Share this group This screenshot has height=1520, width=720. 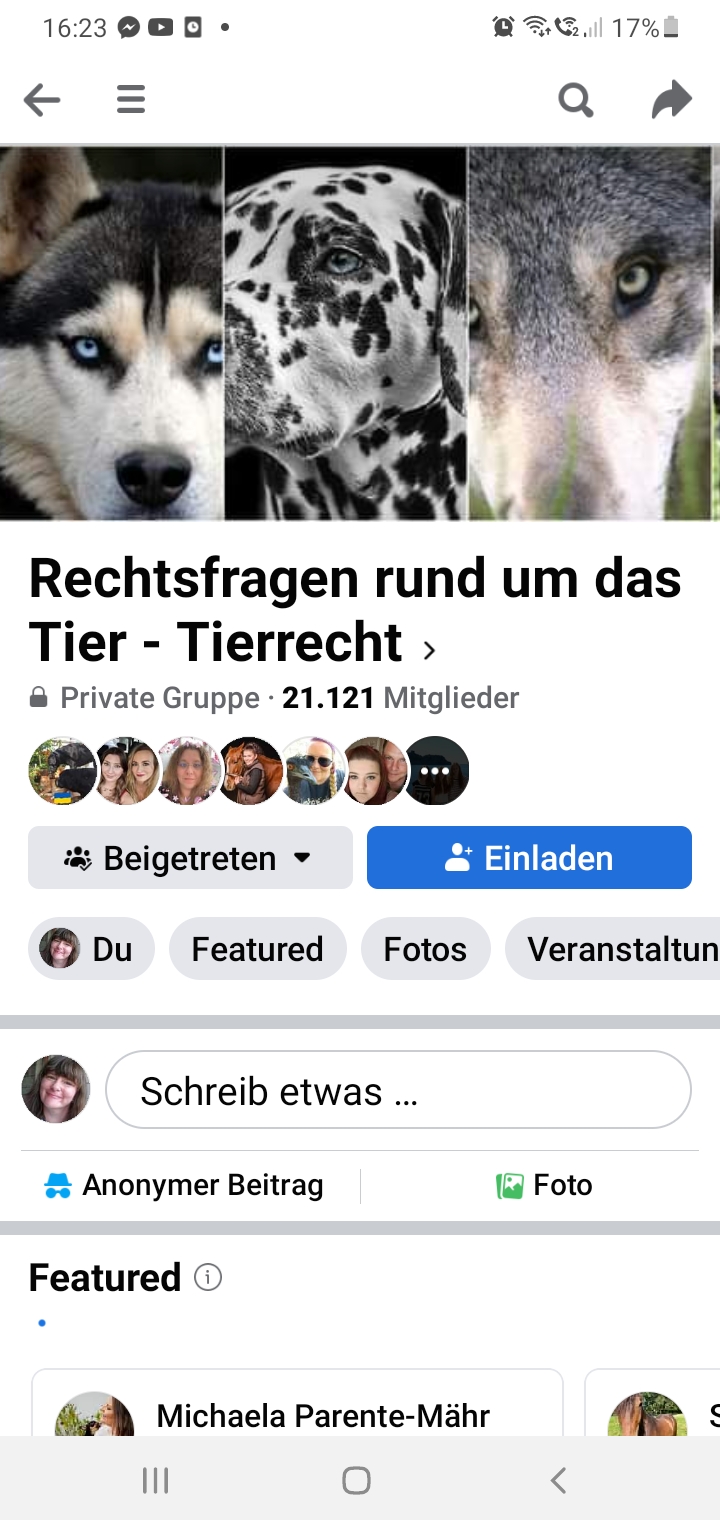pos(671,100)
